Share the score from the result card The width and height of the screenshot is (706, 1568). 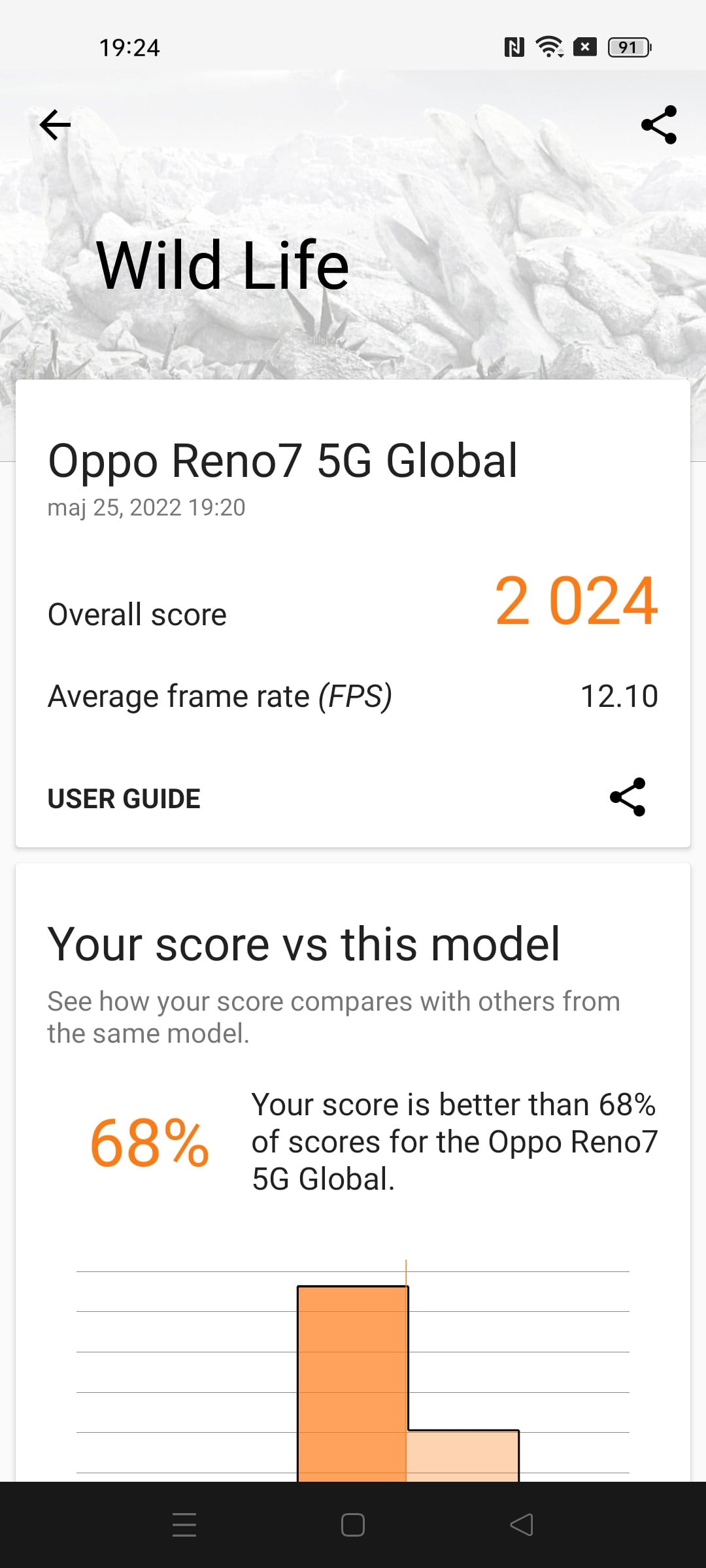[628, 797]
